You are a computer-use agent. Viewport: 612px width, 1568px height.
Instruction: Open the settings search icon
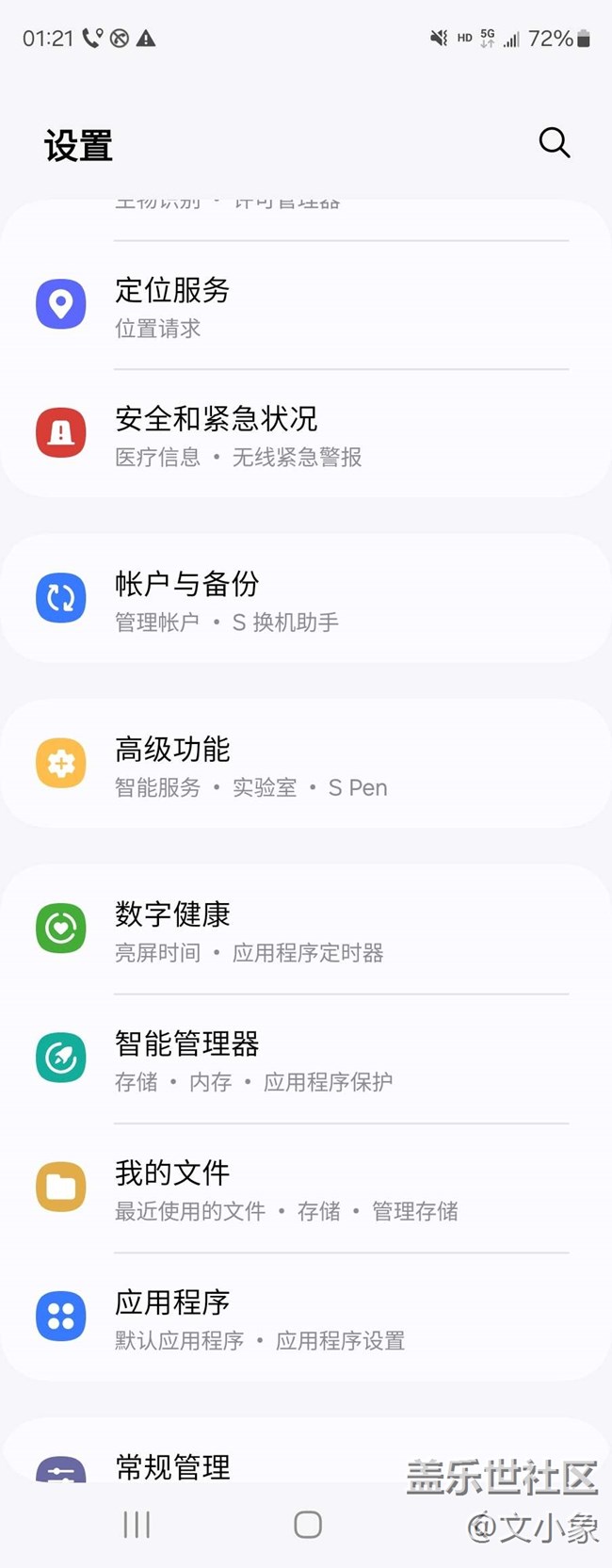[x=554, y=143]
